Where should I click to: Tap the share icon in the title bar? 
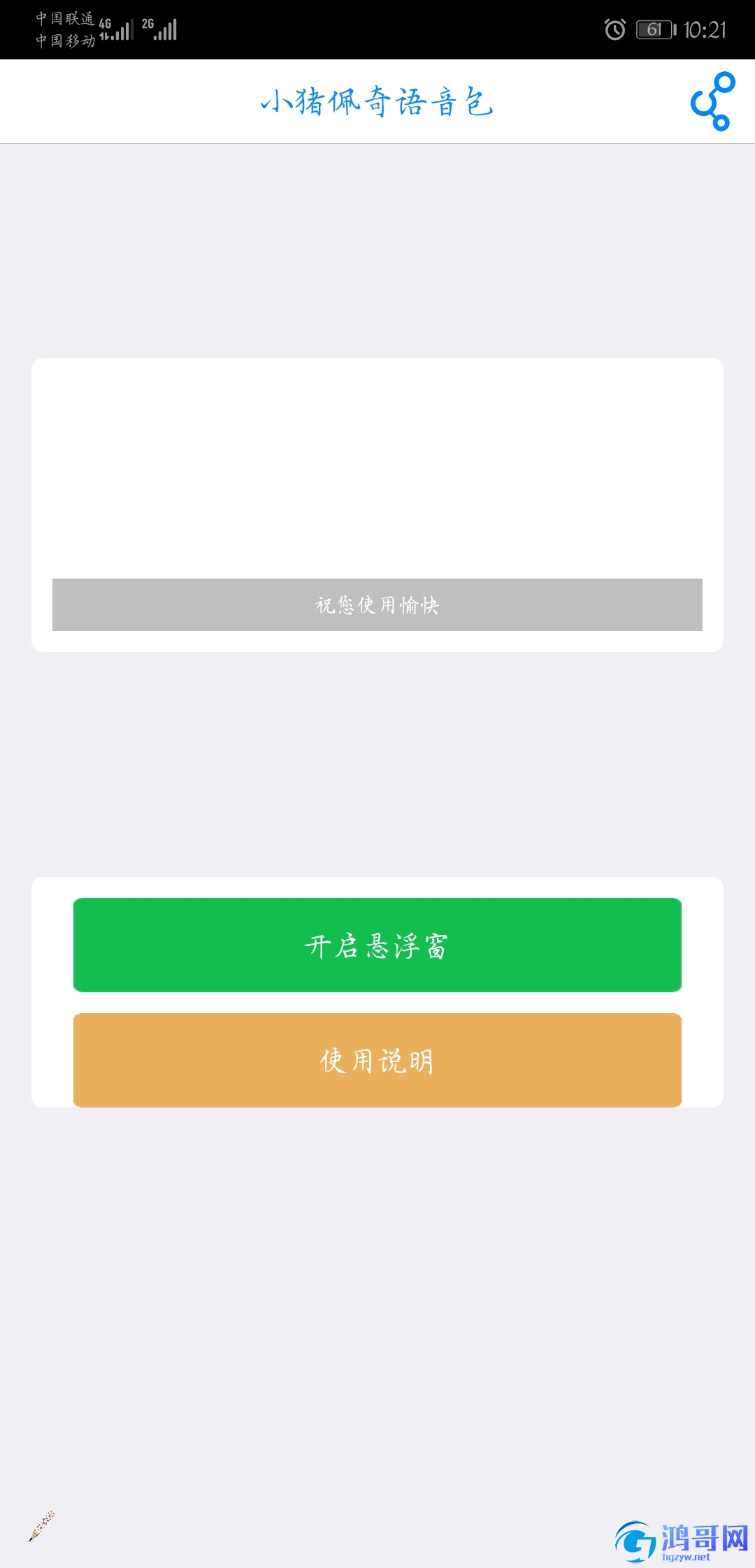(x=712, y=101)
